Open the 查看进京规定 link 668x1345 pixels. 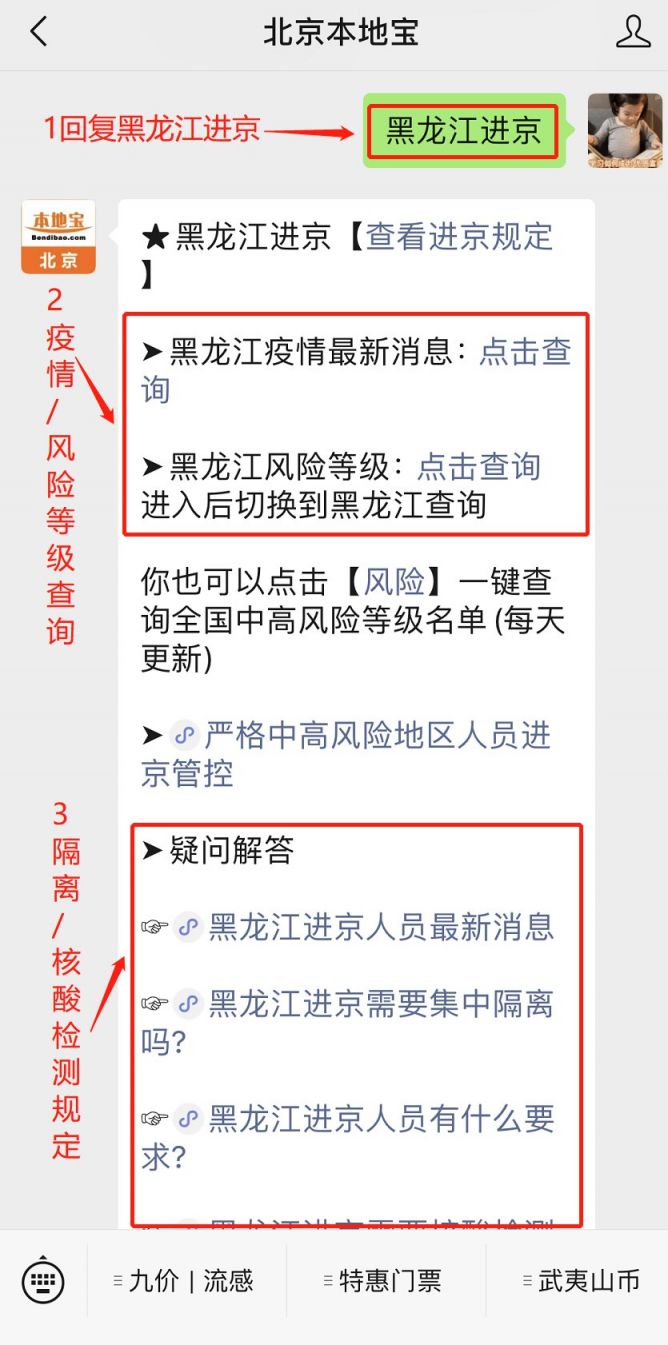click(459, 237)
